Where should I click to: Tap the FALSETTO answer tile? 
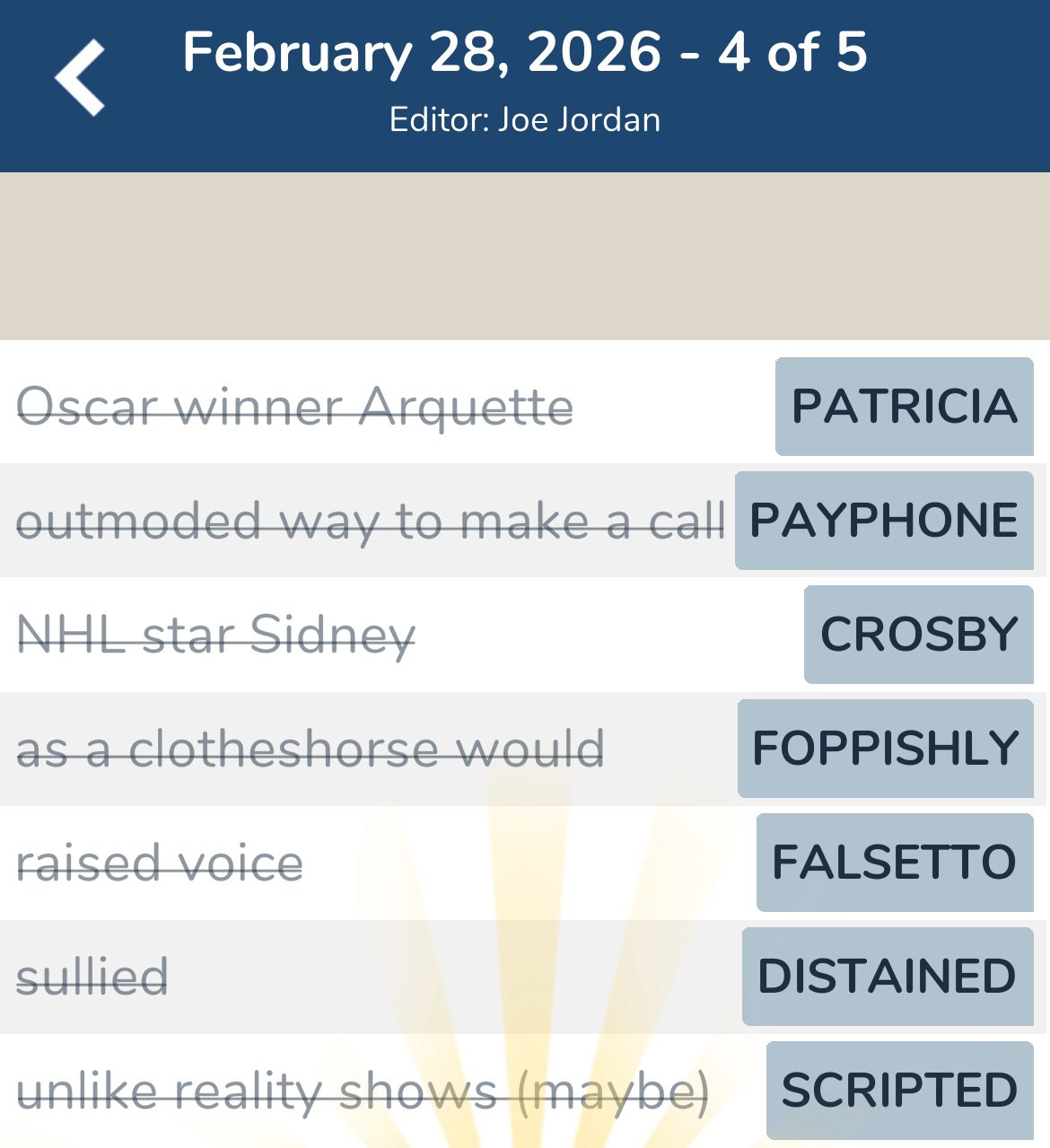[894, 863]
